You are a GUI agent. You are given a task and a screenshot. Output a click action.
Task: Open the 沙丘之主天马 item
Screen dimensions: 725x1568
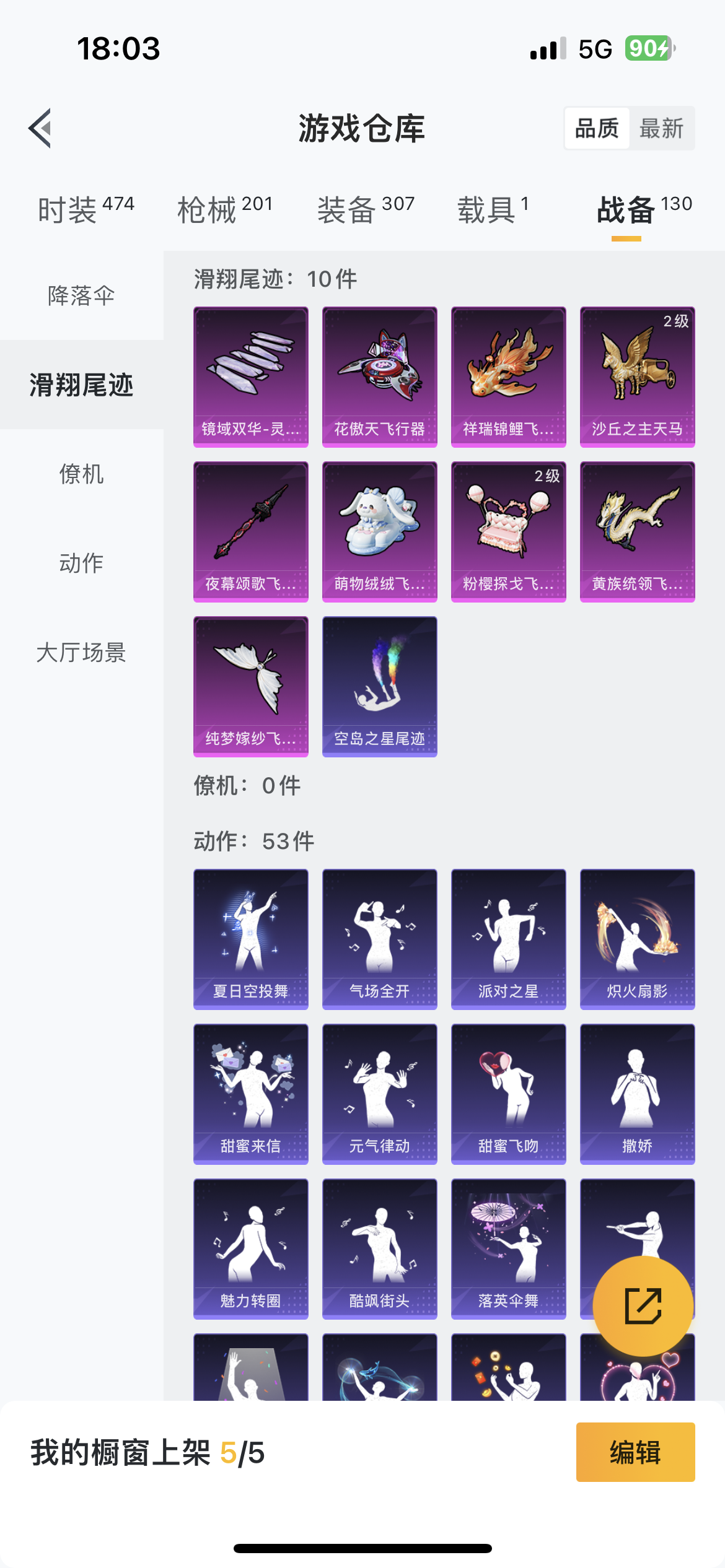(638, 377)
